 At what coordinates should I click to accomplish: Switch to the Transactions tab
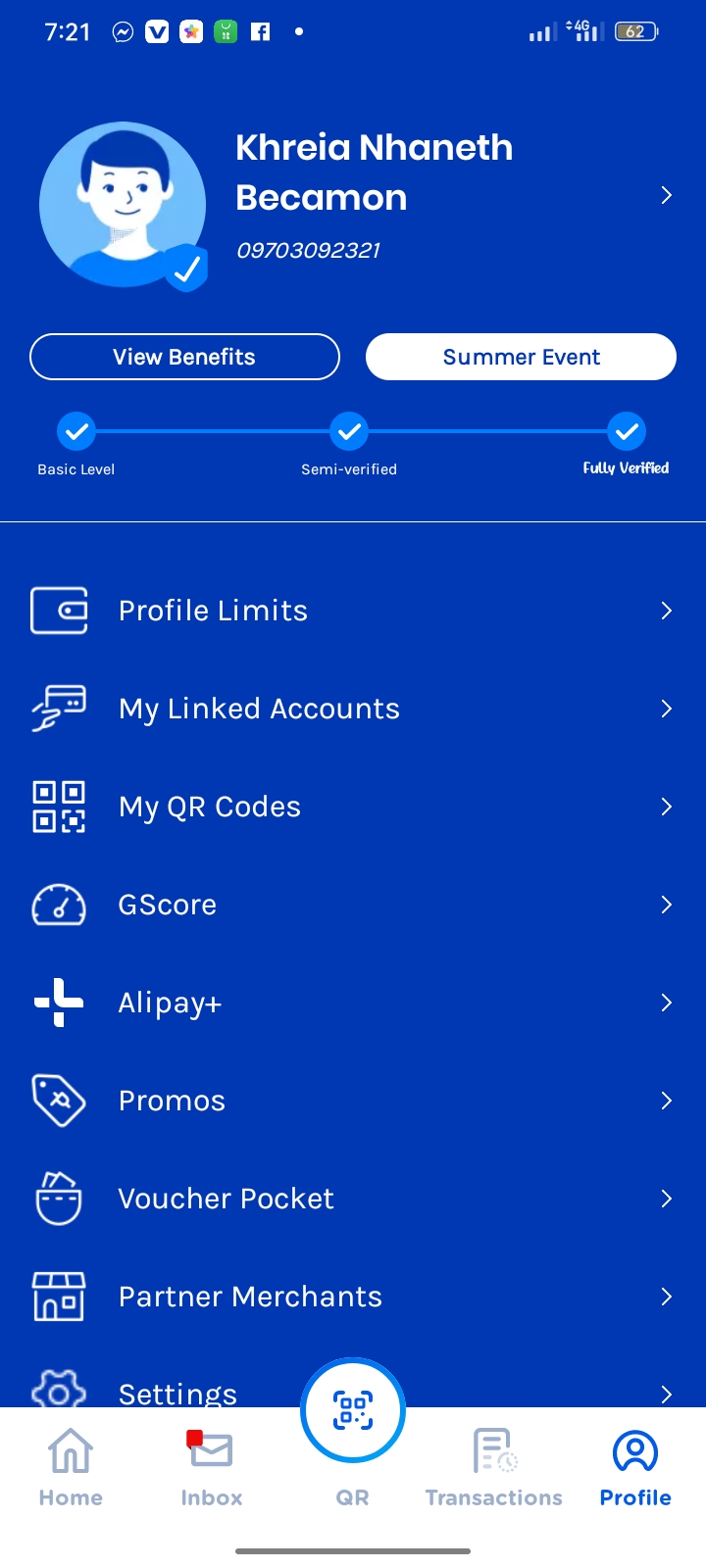click(494, 1467)
